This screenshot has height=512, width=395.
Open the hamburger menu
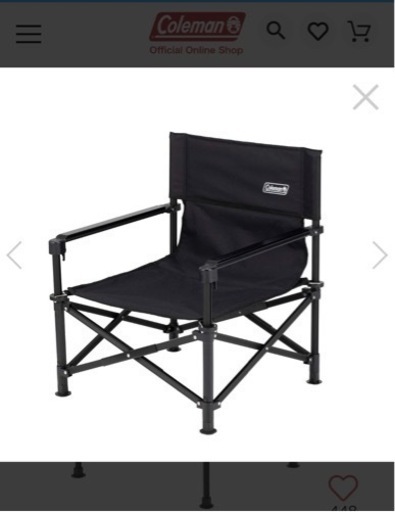coord(29,34)
